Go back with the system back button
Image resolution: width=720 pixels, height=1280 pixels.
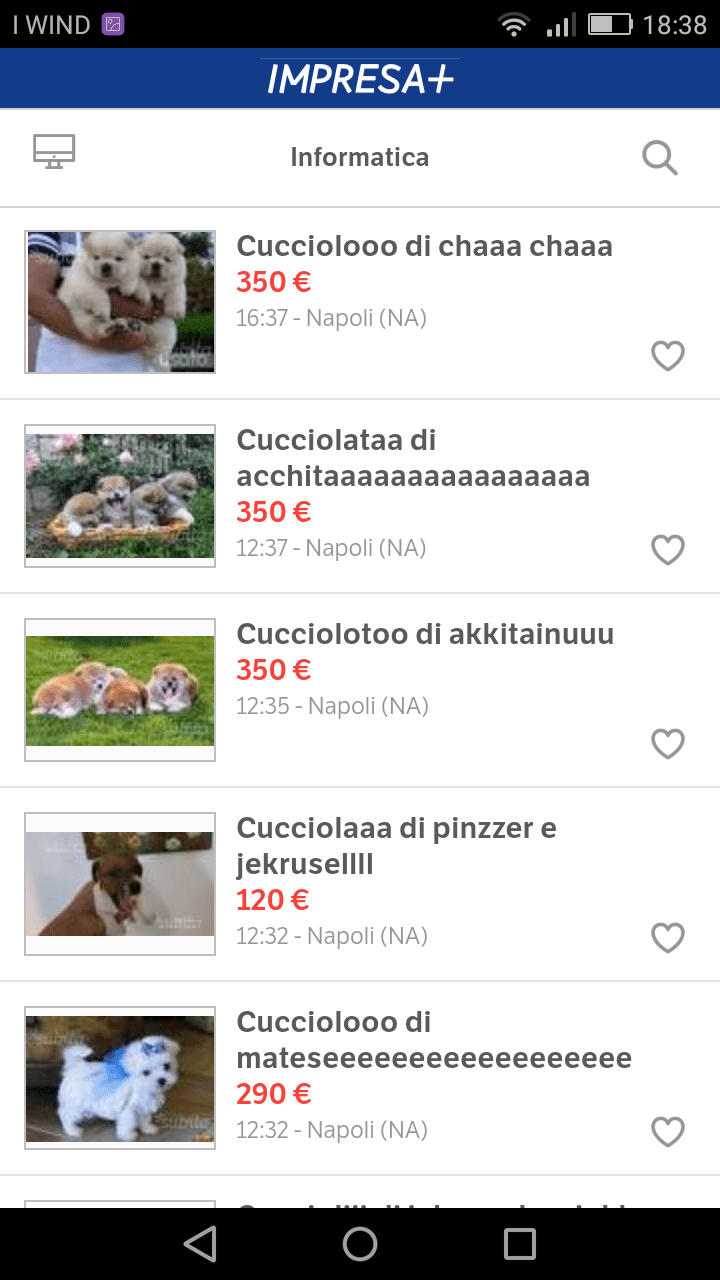(x=200, y=1244)
